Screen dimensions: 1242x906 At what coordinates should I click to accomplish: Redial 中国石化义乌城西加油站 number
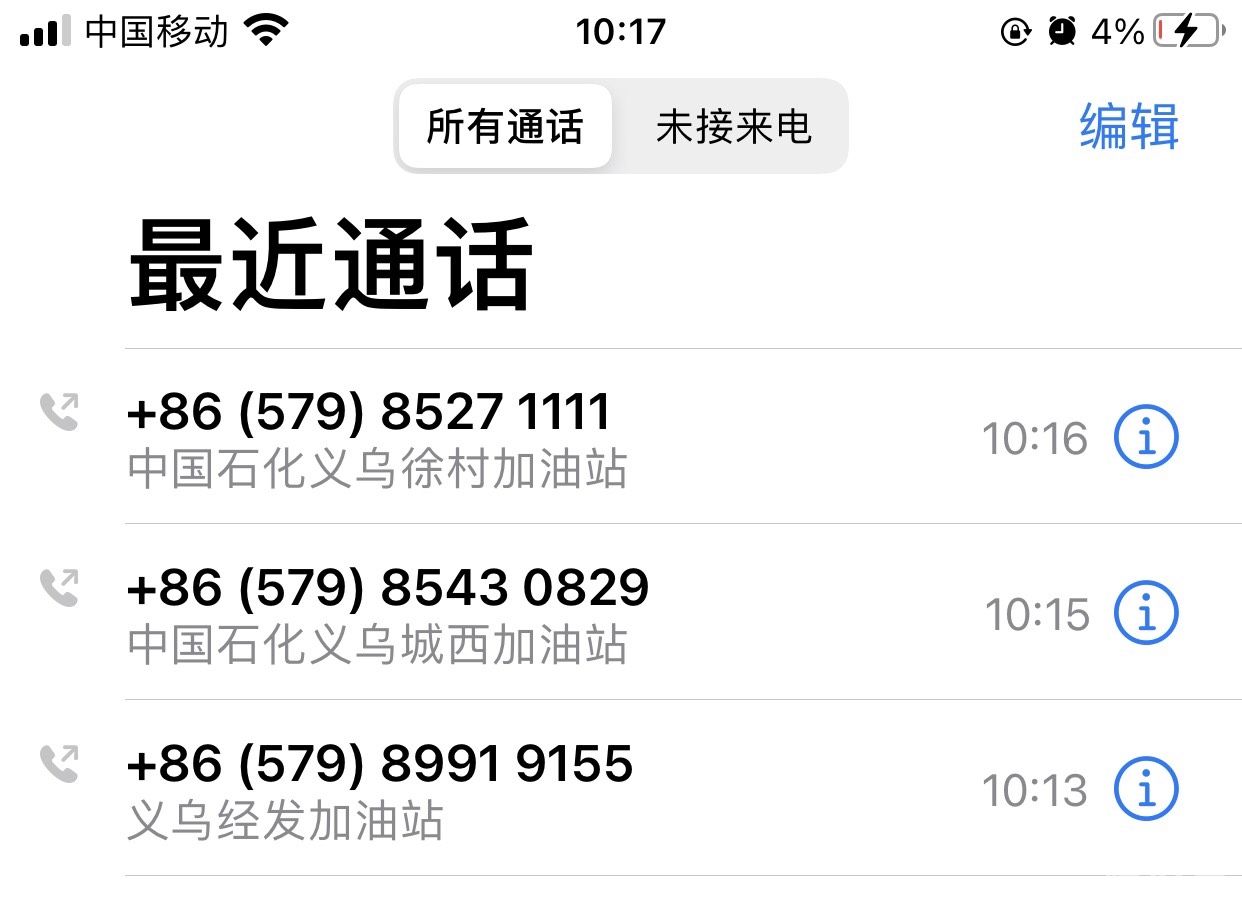point(388,612)
